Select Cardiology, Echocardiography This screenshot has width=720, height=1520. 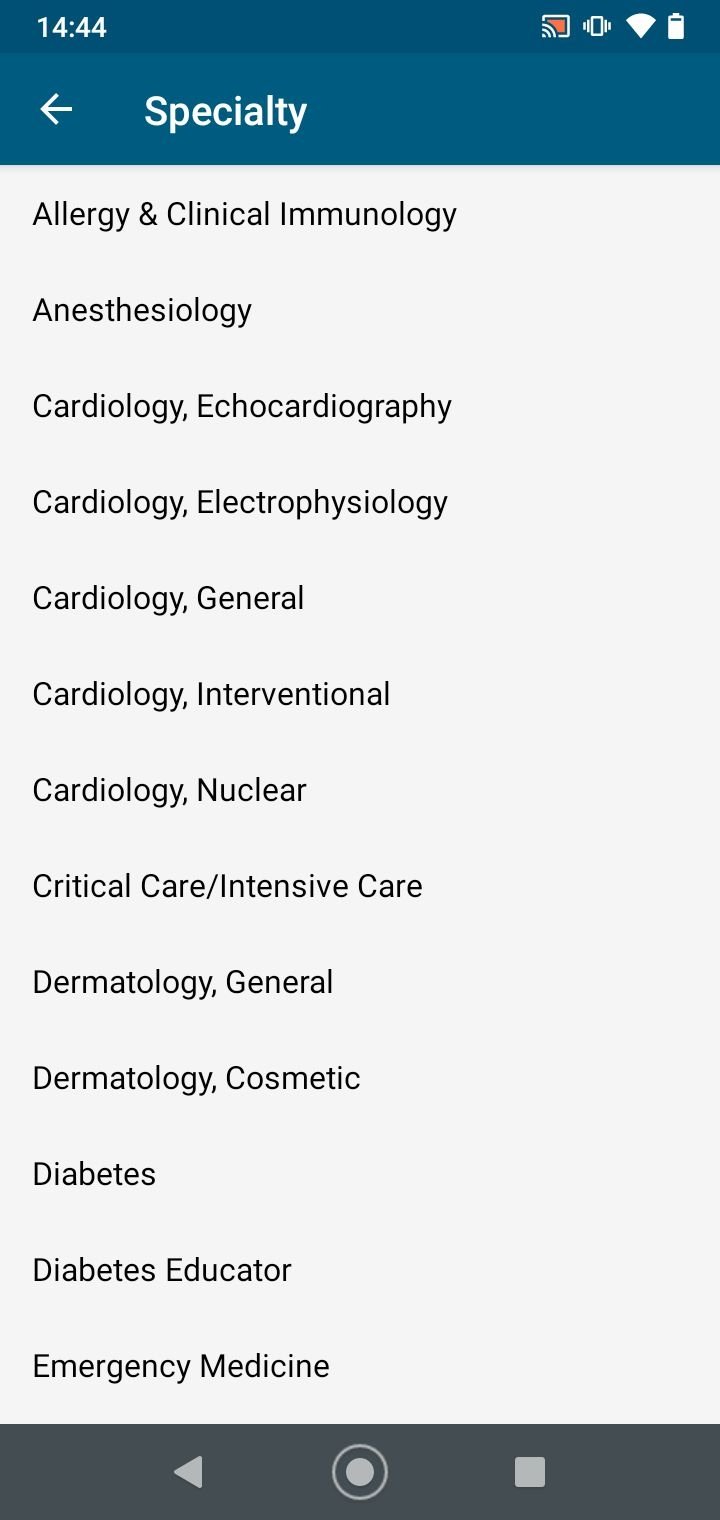tap(360, 406)
